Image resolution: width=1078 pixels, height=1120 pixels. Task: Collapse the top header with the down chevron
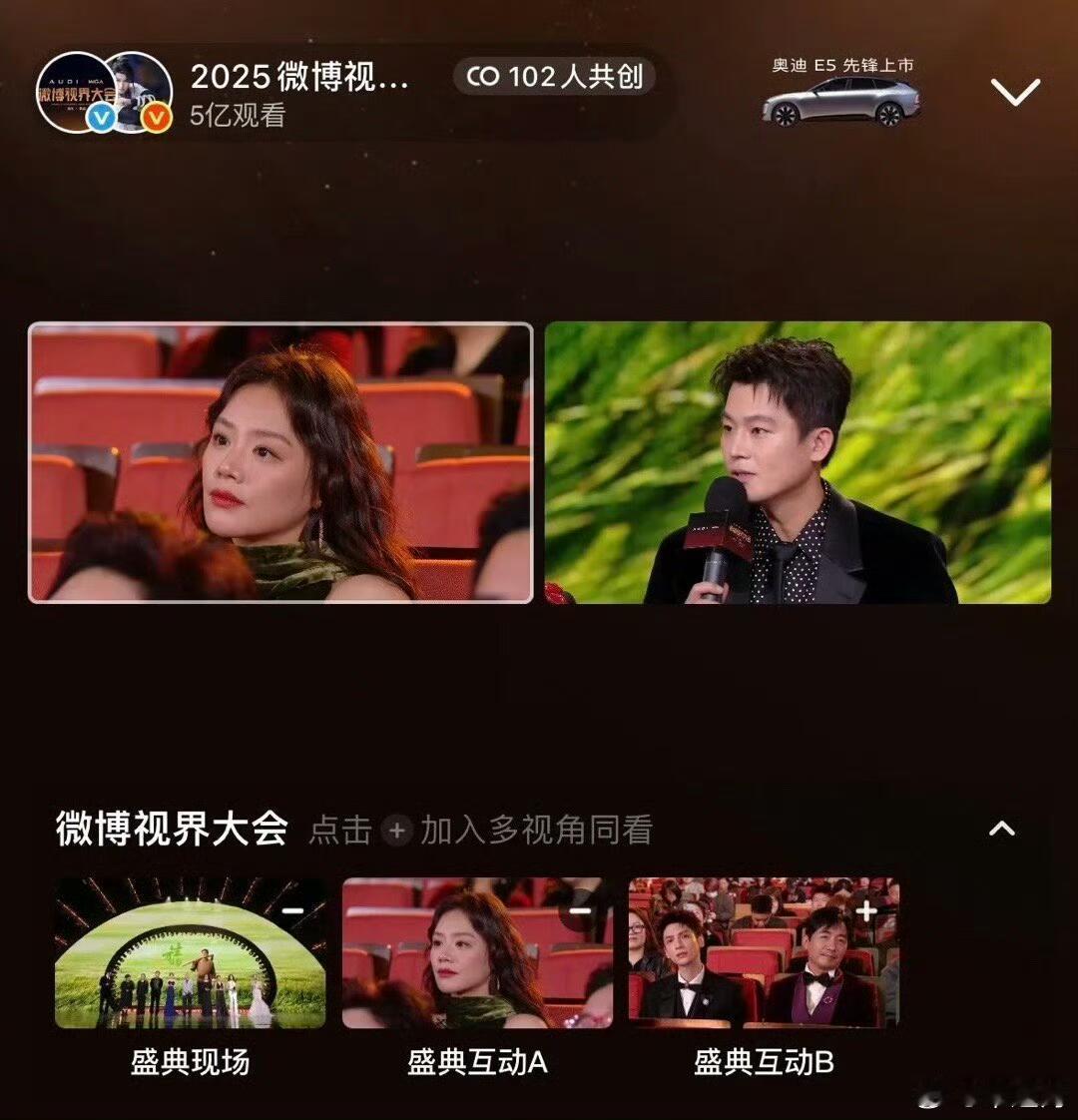(x=1016, y=94)
